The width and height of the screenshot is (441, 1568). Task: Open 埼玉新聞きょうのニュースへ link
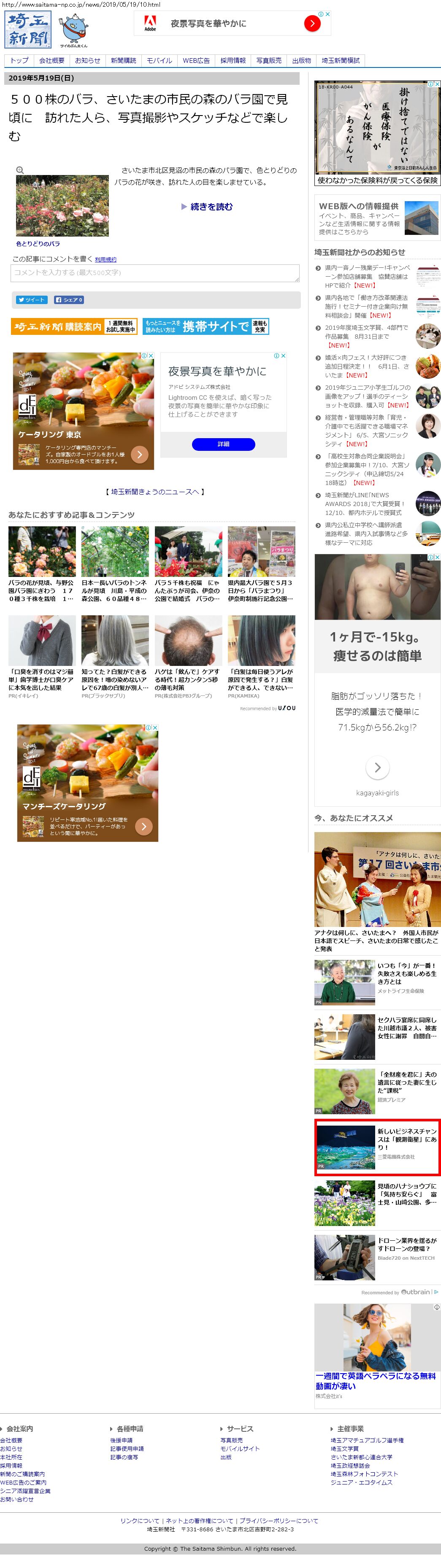click(154, 492)
